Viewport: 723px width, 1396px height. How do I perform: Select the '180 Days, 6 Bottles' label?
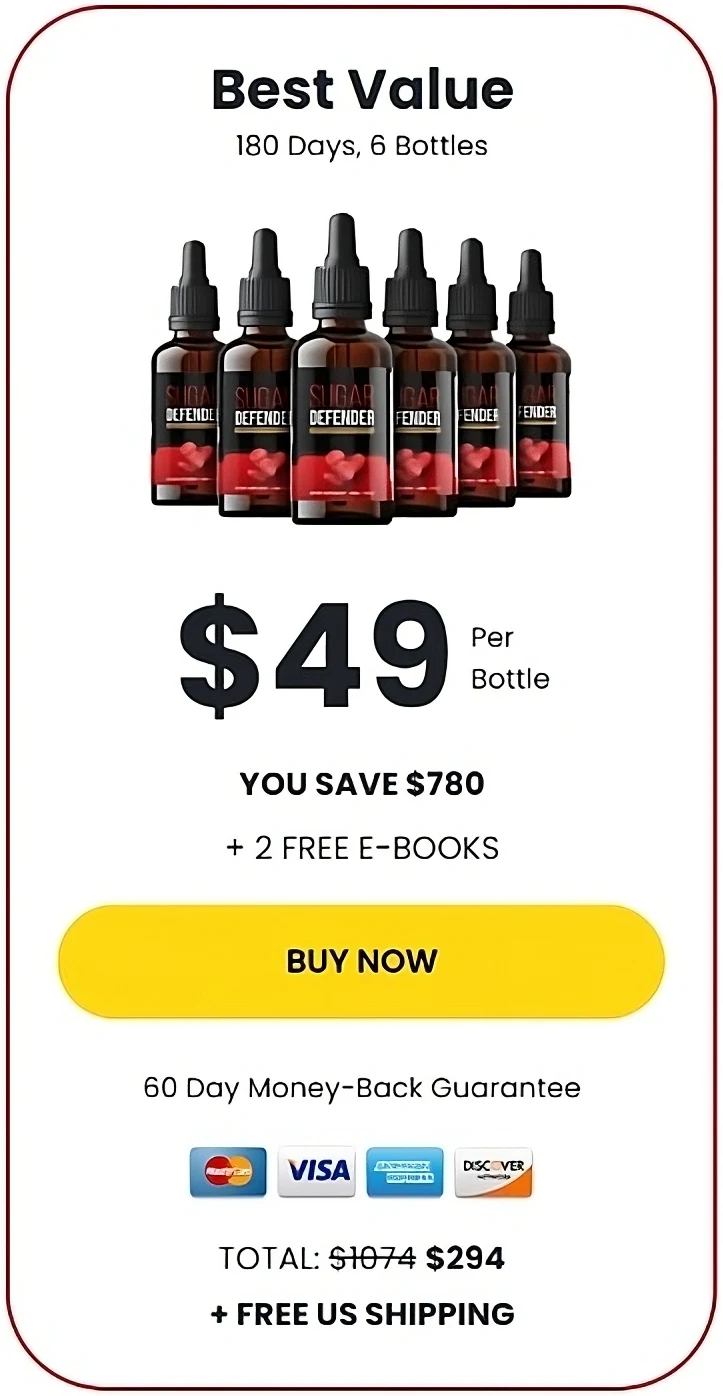361,145
